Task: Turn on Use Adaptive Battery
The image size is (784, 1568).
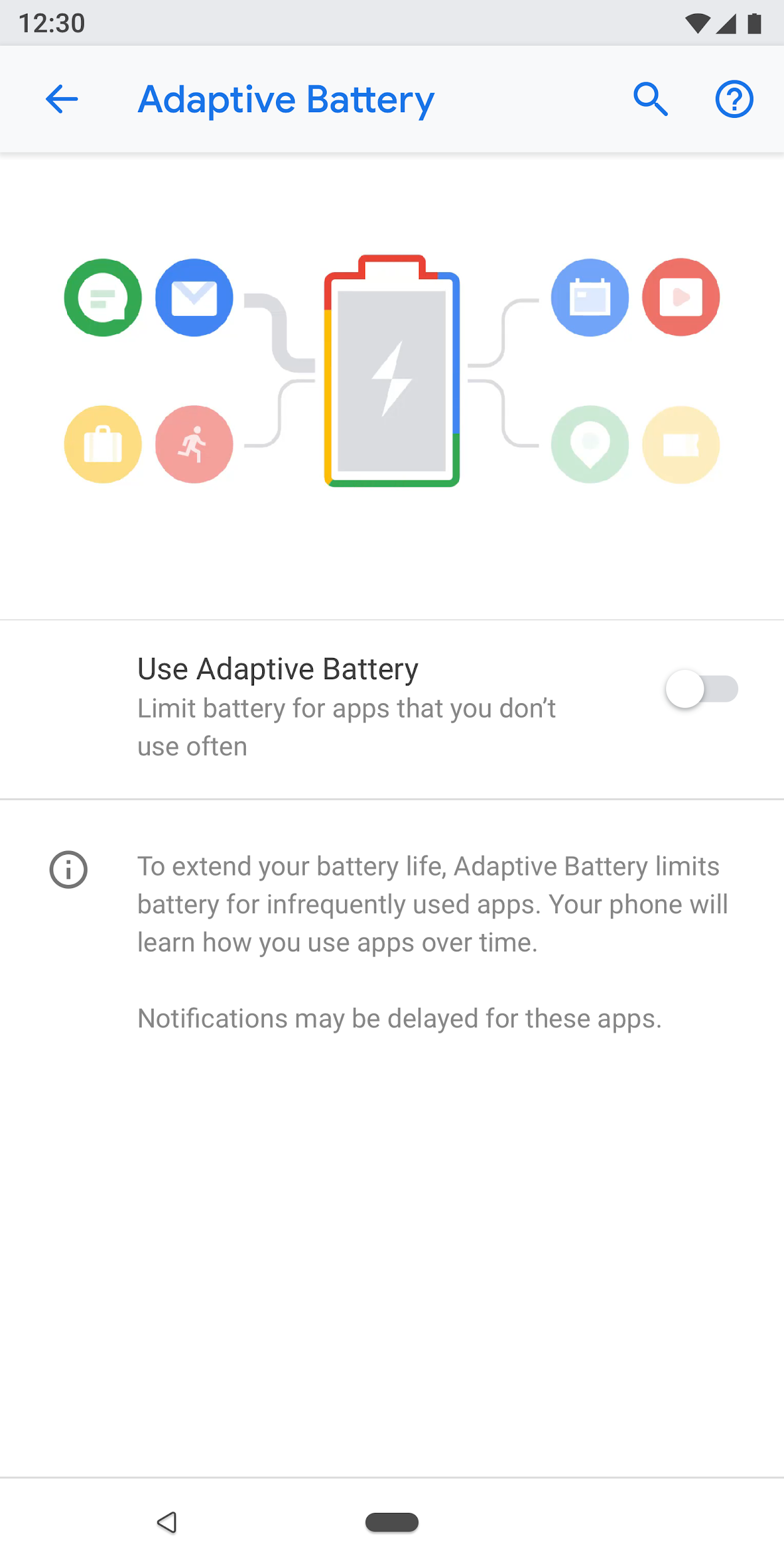Action: 701,689
